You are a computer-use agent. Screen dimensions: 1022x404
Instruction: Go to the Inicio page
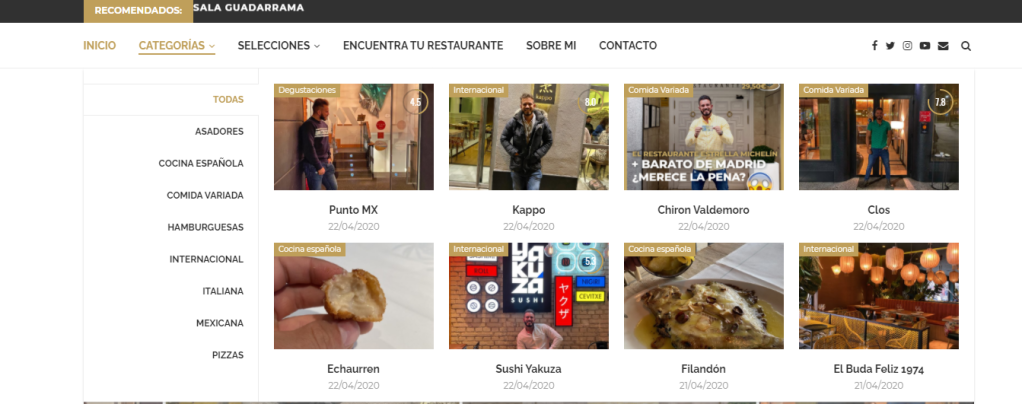[99, 46]
